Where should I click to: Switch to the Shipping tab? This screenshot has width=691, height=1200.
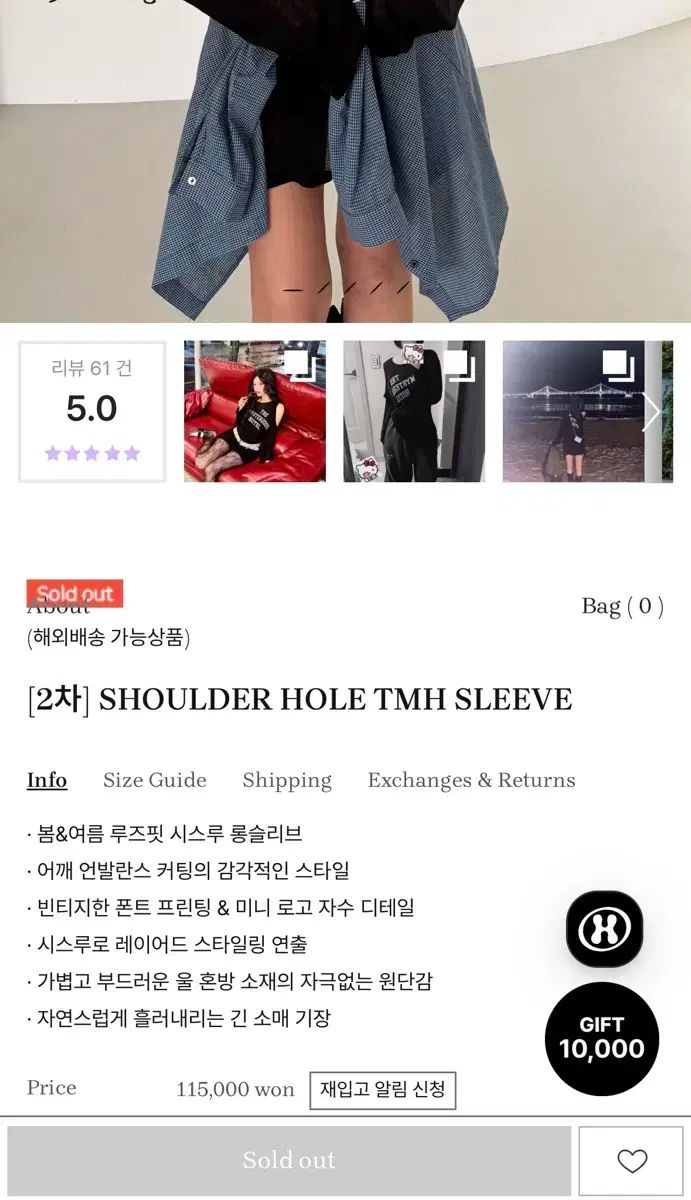[x=287, y=780]
